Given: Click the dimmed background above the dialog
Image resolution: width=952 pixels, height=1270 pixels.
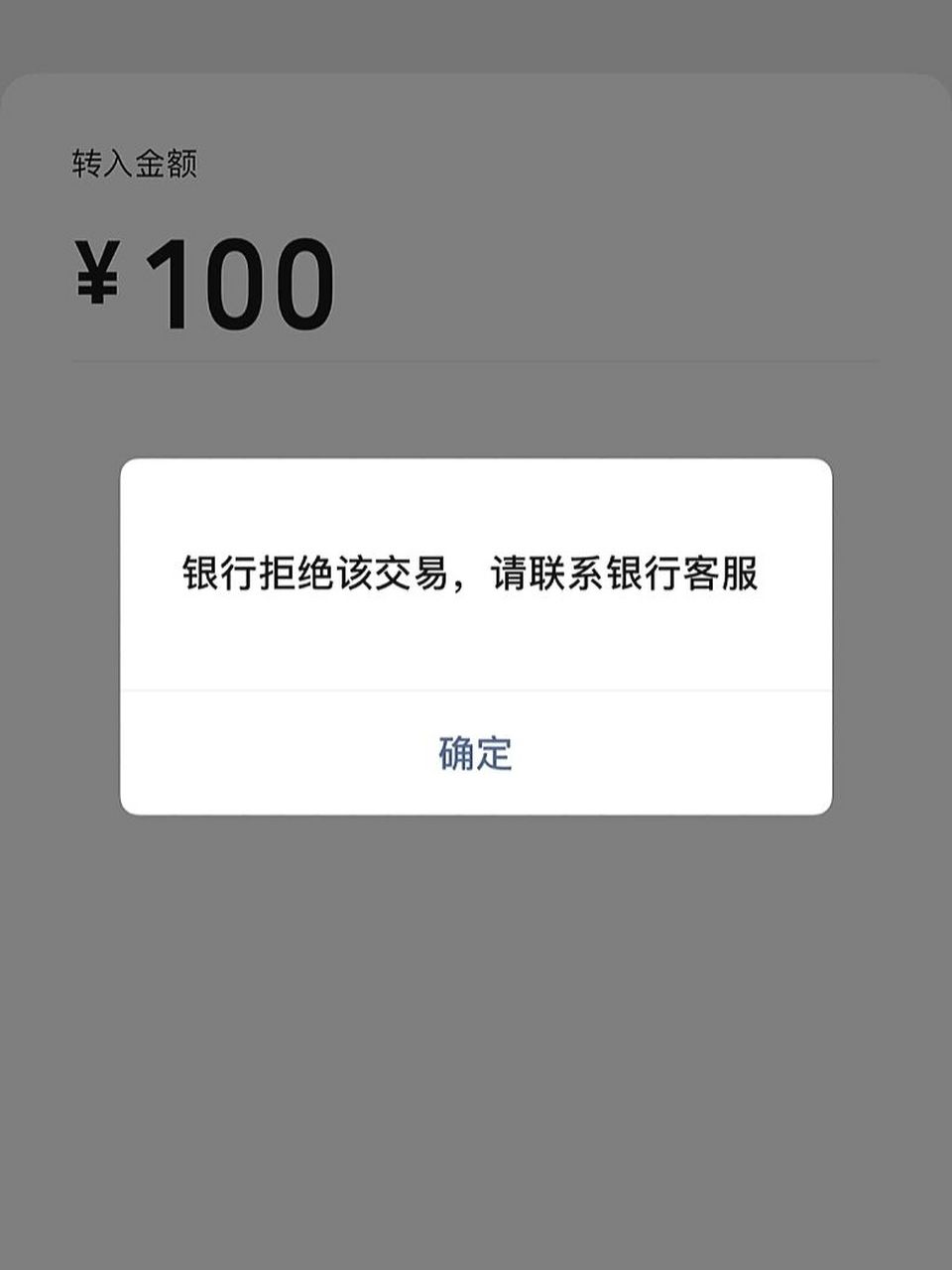Looking at the screenshot, I should coord(476,417).
